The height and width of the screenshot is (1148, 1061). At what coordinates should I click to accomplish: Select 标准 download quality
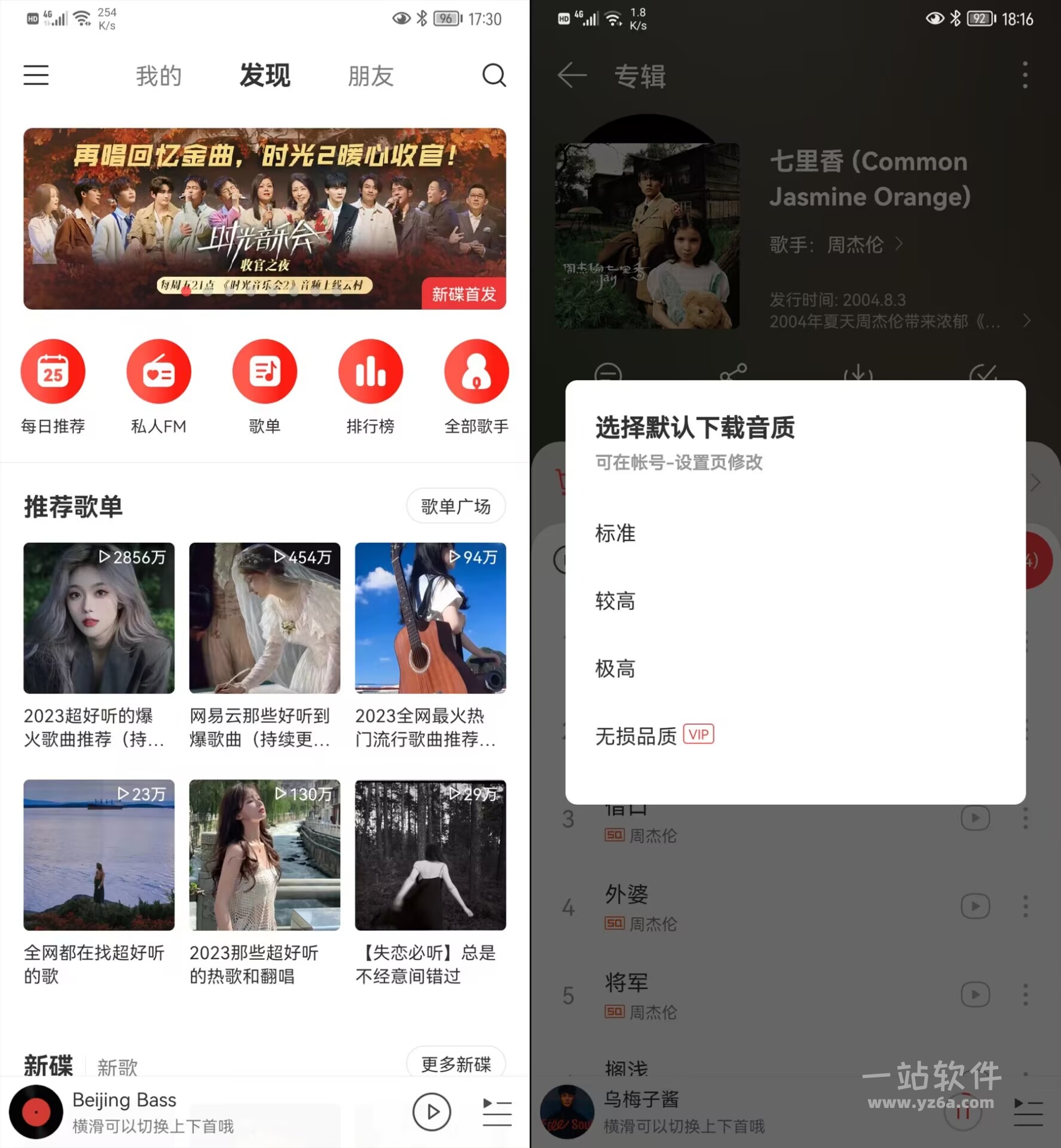click(x=616, y=533)
